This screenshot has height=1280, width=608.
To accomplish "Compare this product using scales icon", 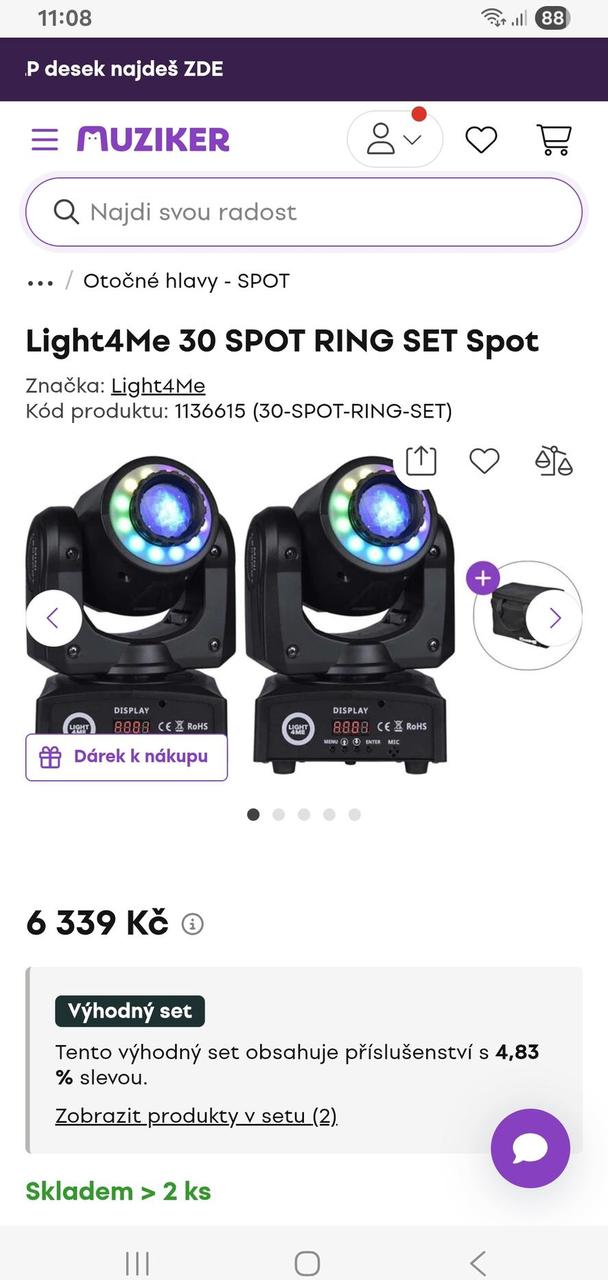I will click(554, 460).
